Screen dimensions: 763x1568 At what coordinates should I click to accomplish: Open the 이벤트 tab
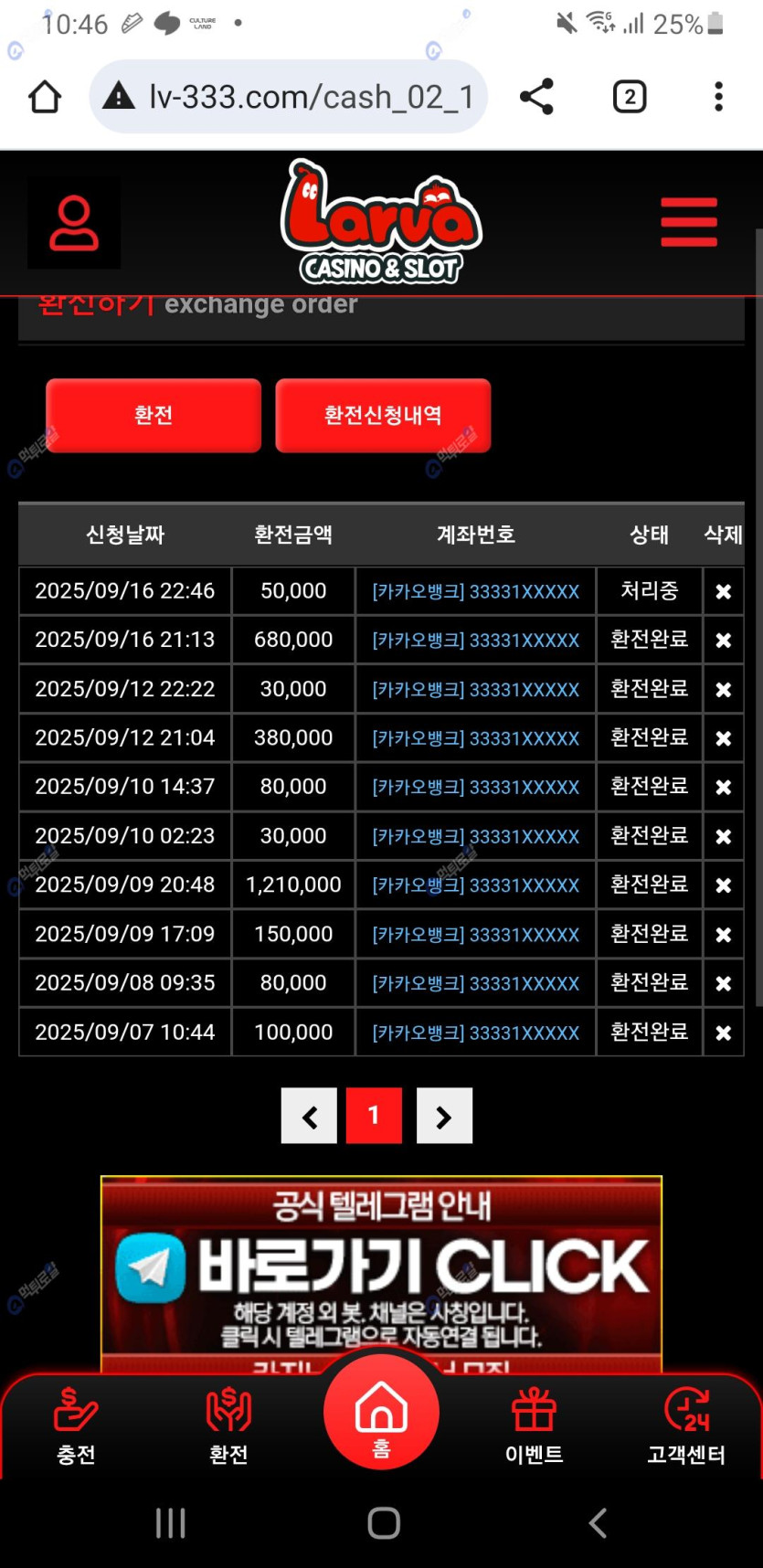534,1426
